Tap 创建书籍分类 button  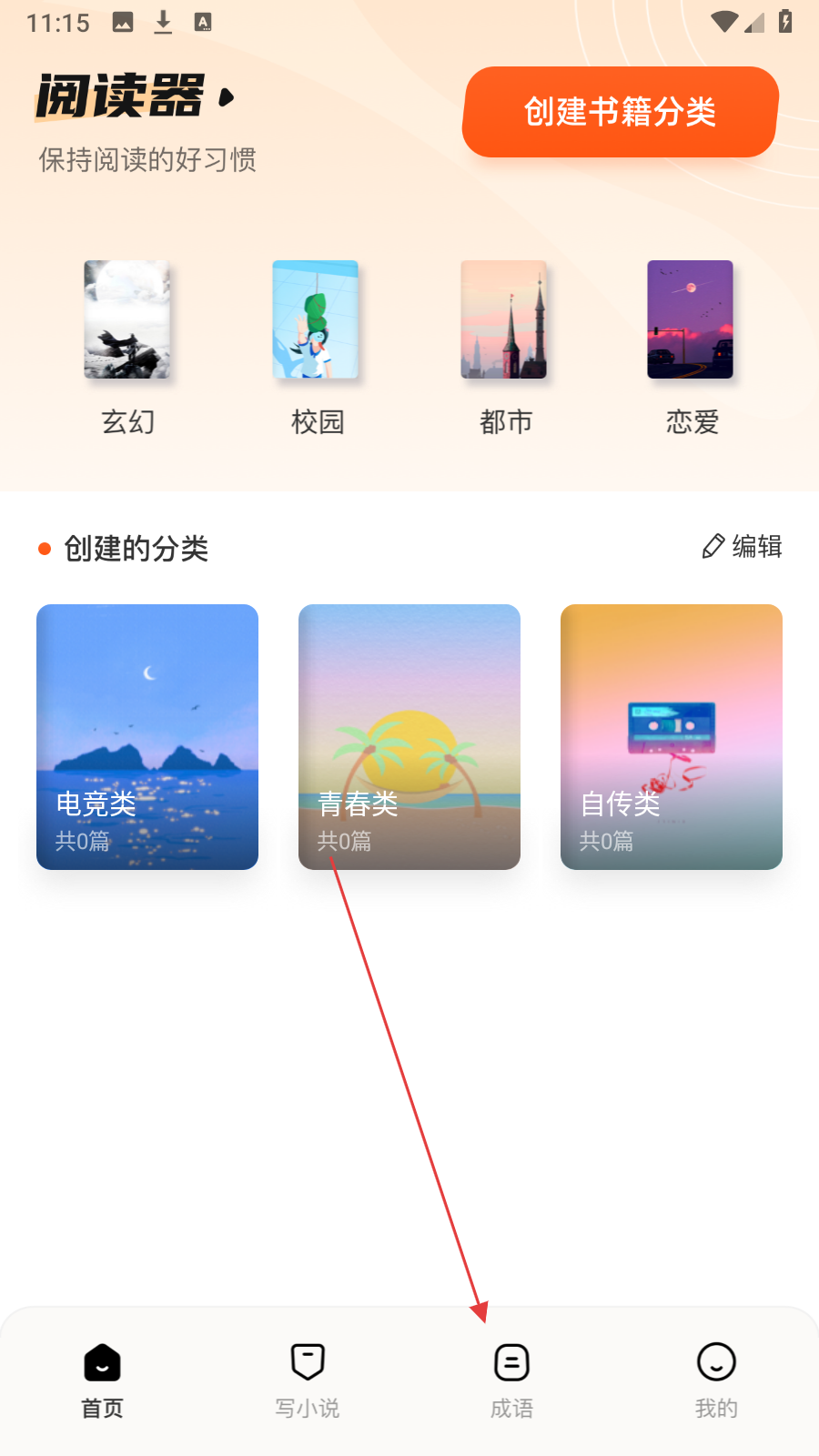pos(620,112)
